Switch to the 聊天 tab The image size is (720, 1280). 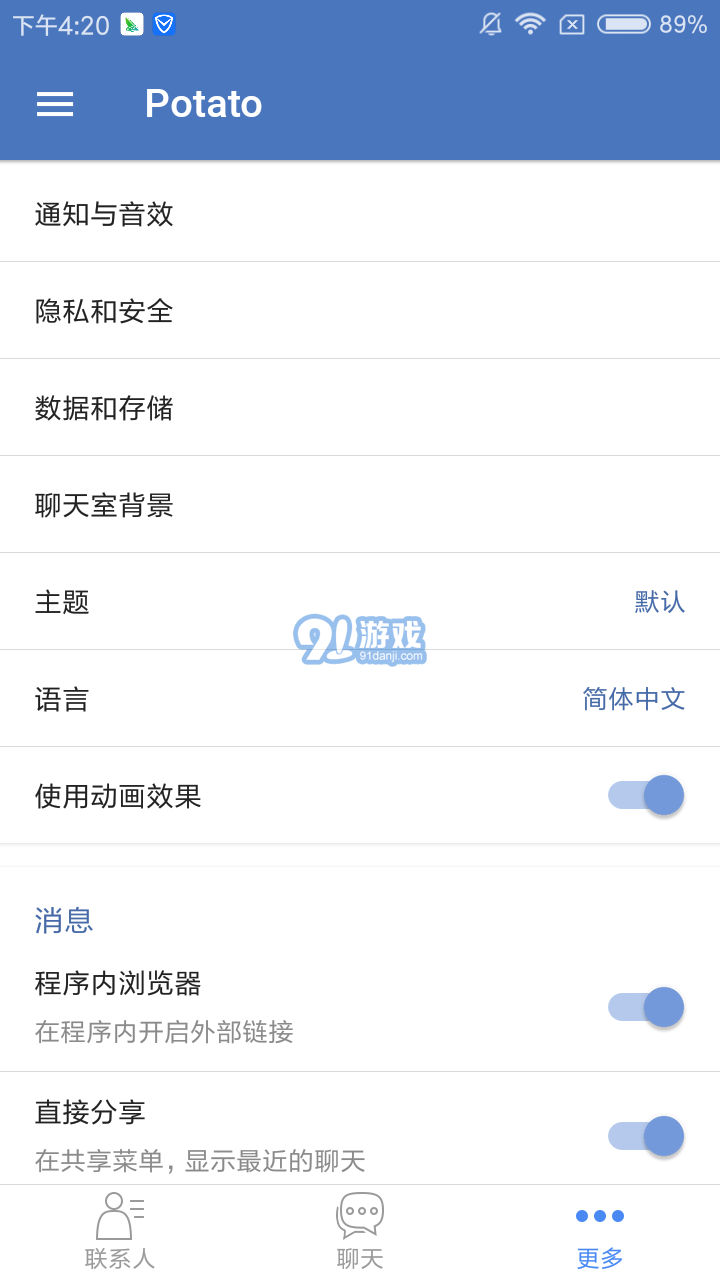360,1232
